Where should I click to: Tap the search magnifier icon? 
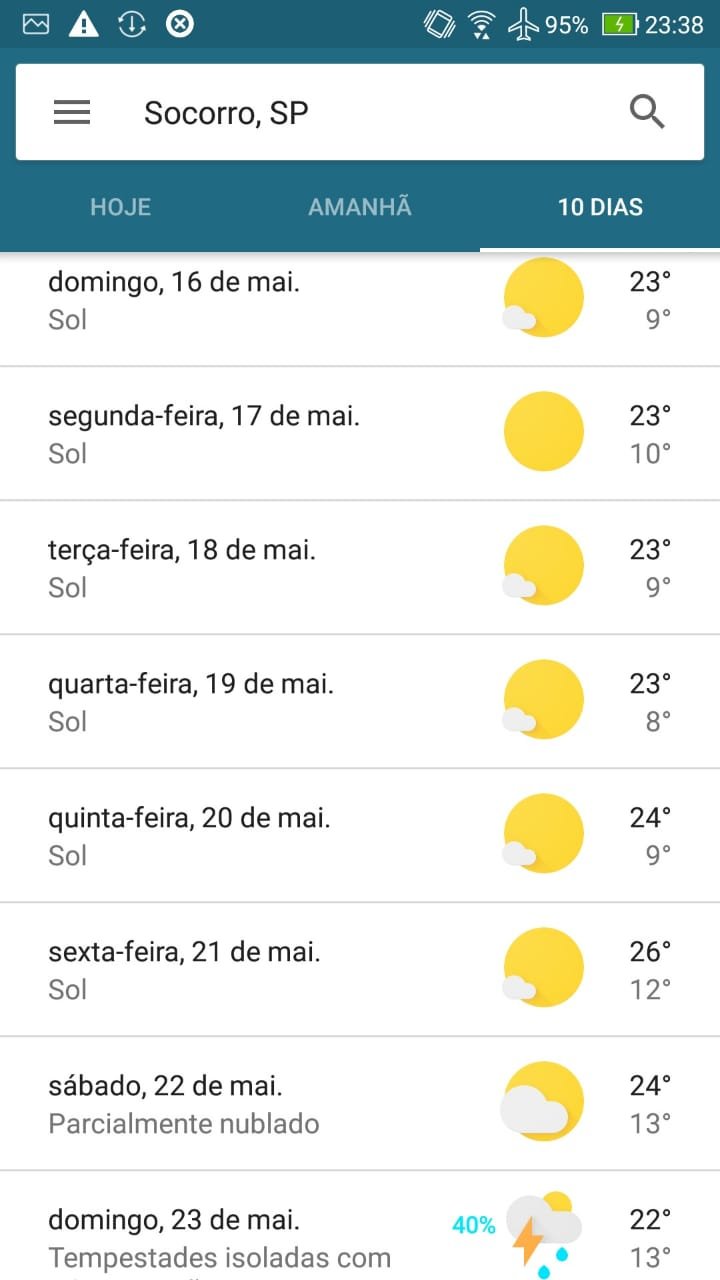648,112
